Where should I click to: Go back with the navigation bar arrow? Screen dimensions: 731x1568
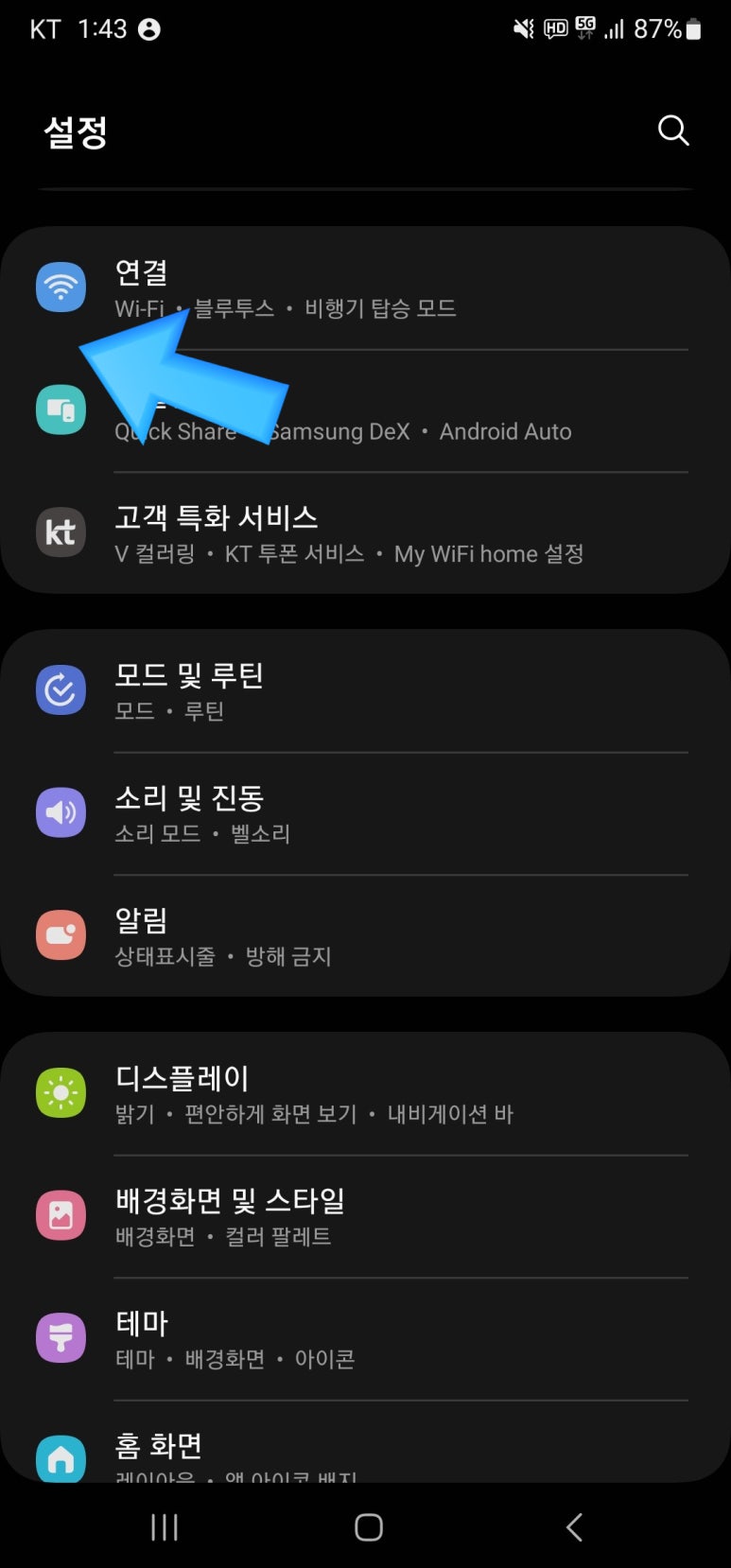click(574, 1526)
